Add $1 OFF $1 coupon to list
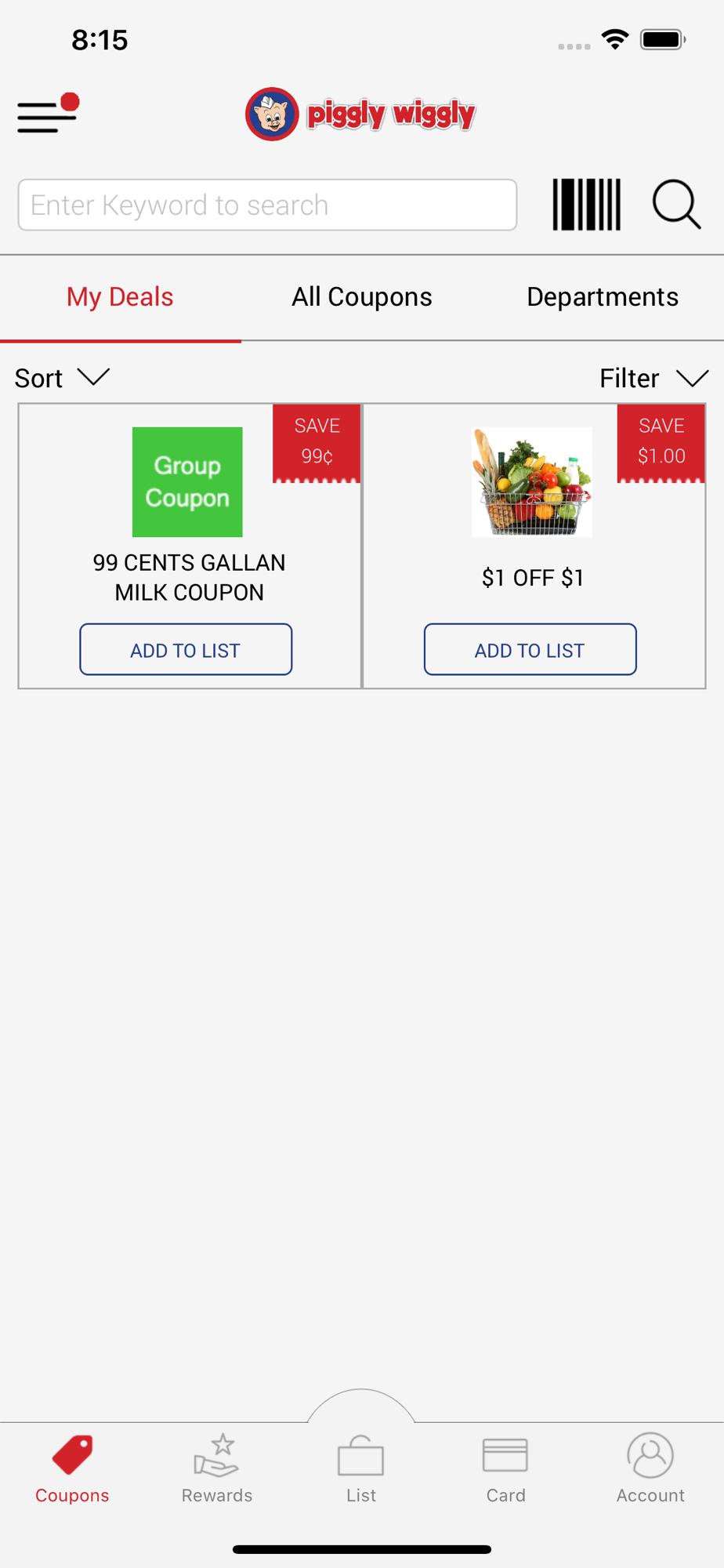The image size is (724, 1568). [530, 649]
